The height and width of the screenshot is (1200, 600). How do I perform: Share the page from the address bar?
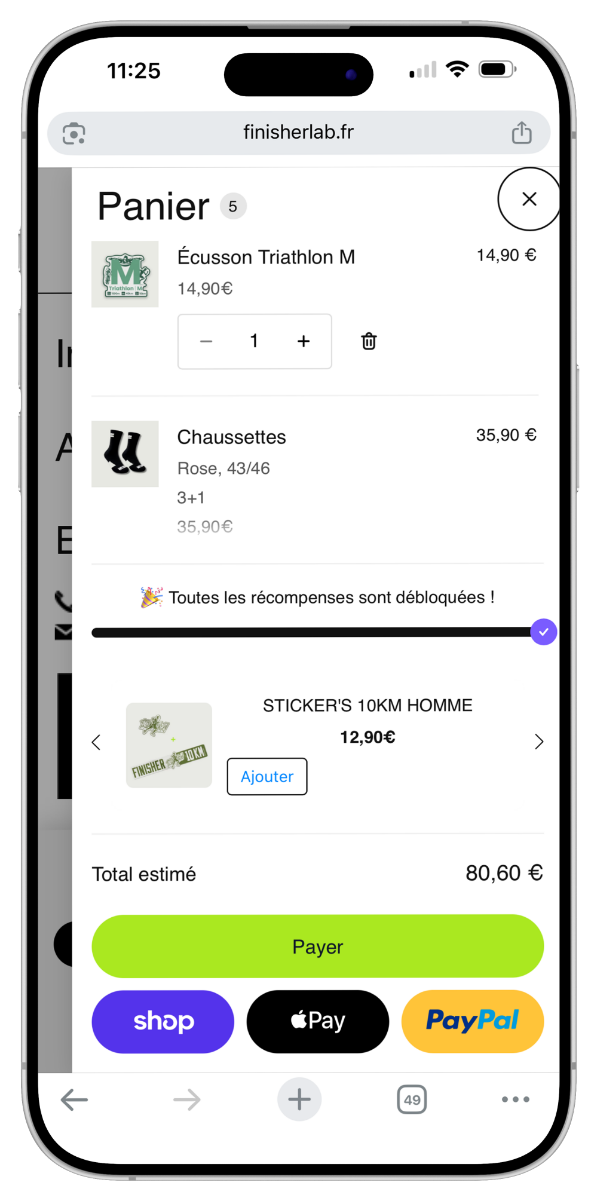click(x=520, y=133)
